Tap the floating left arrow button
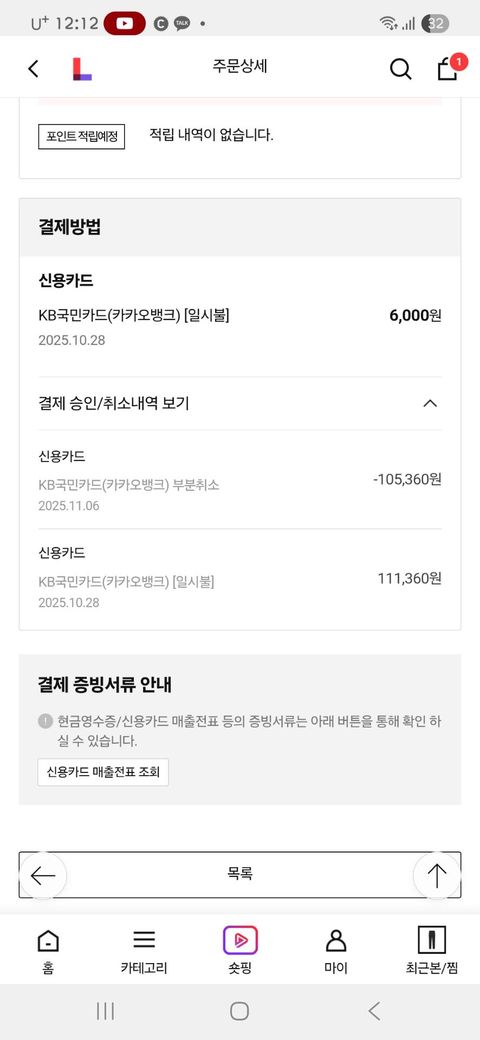The width and height of the screenshot is (480, 1040). pyautogui.click(x=43, y=876)
